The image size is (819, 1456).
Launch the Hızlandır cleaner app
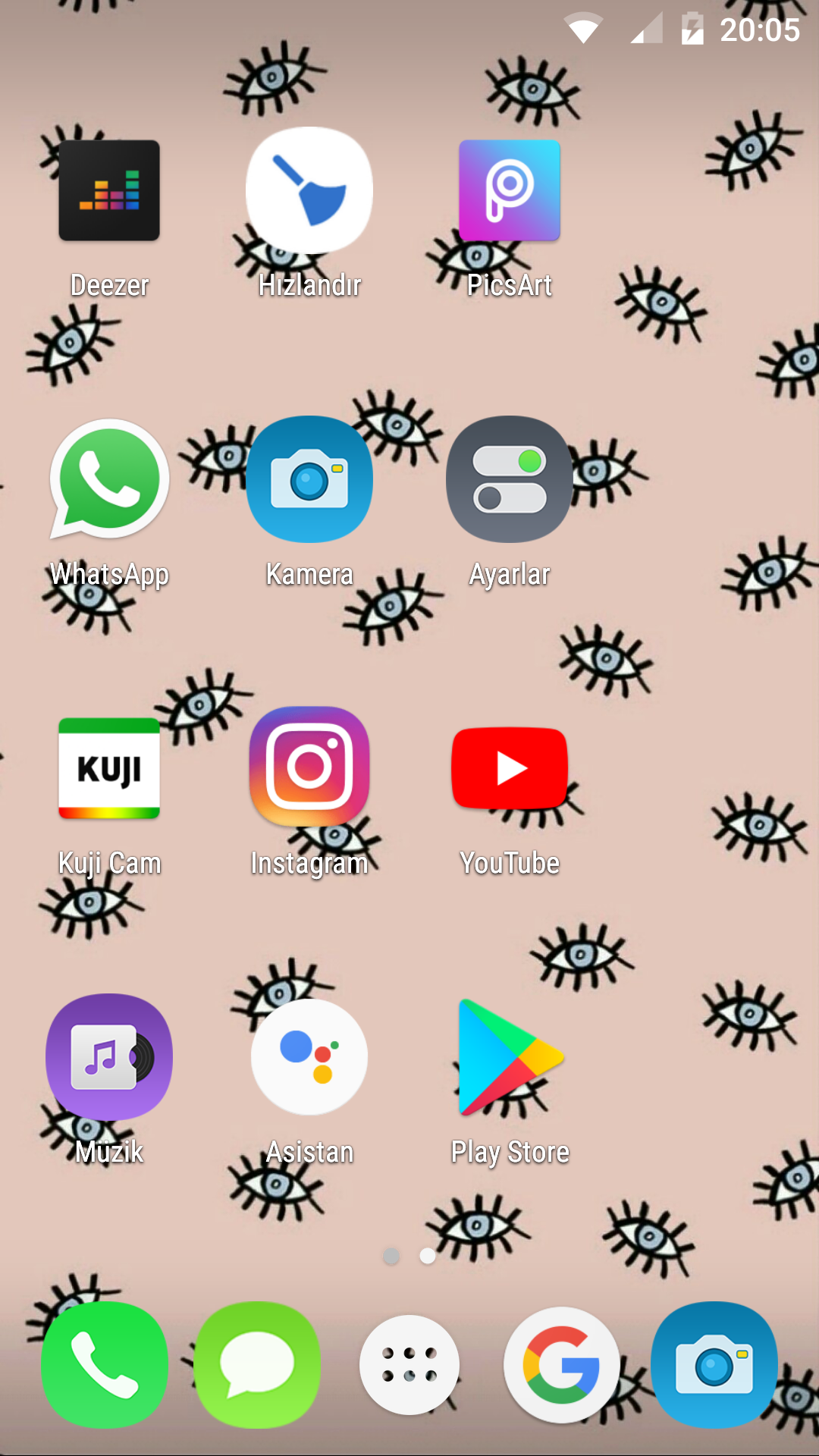pos(309,190)
